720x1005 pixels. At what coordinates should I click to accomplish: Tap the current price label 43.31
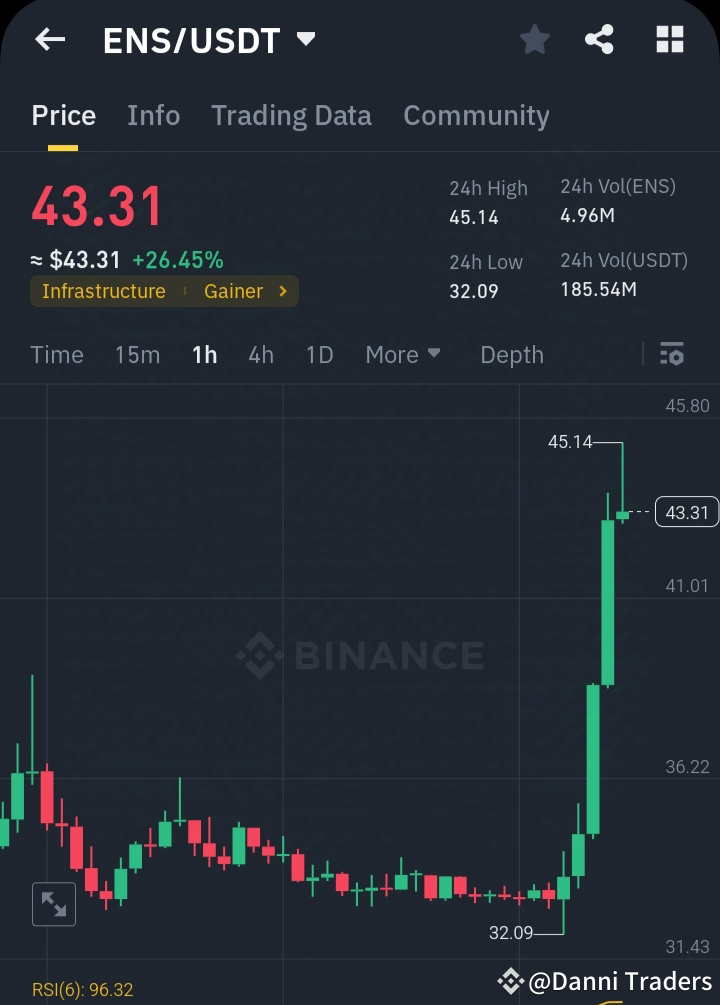[x=687, y=512]
